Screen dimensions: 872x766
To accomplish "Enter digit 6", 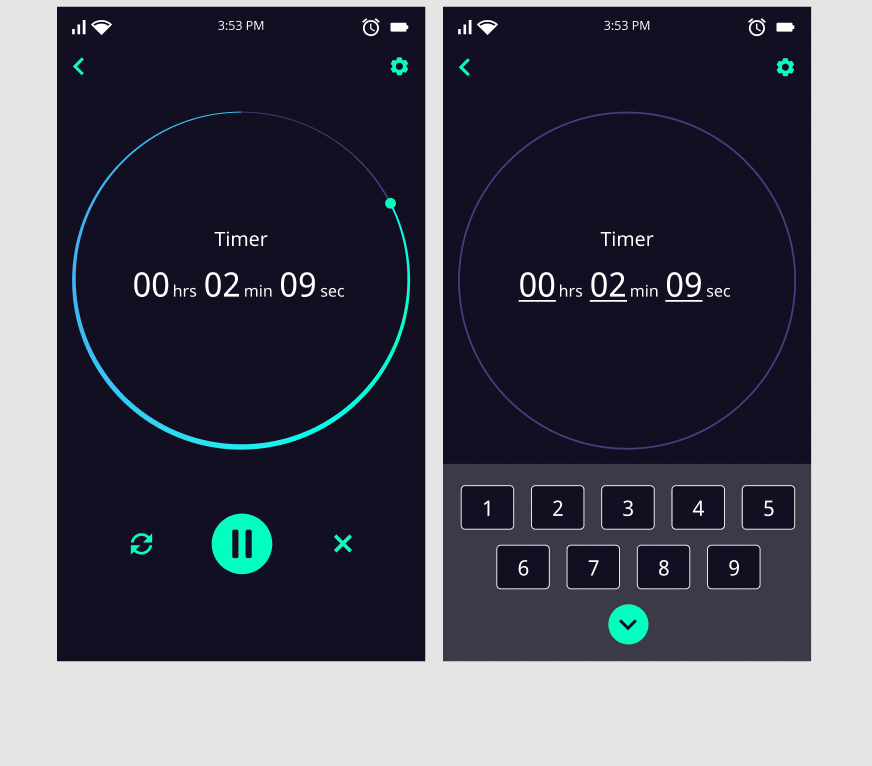I will pyautogui.click(x=523, y=567).
